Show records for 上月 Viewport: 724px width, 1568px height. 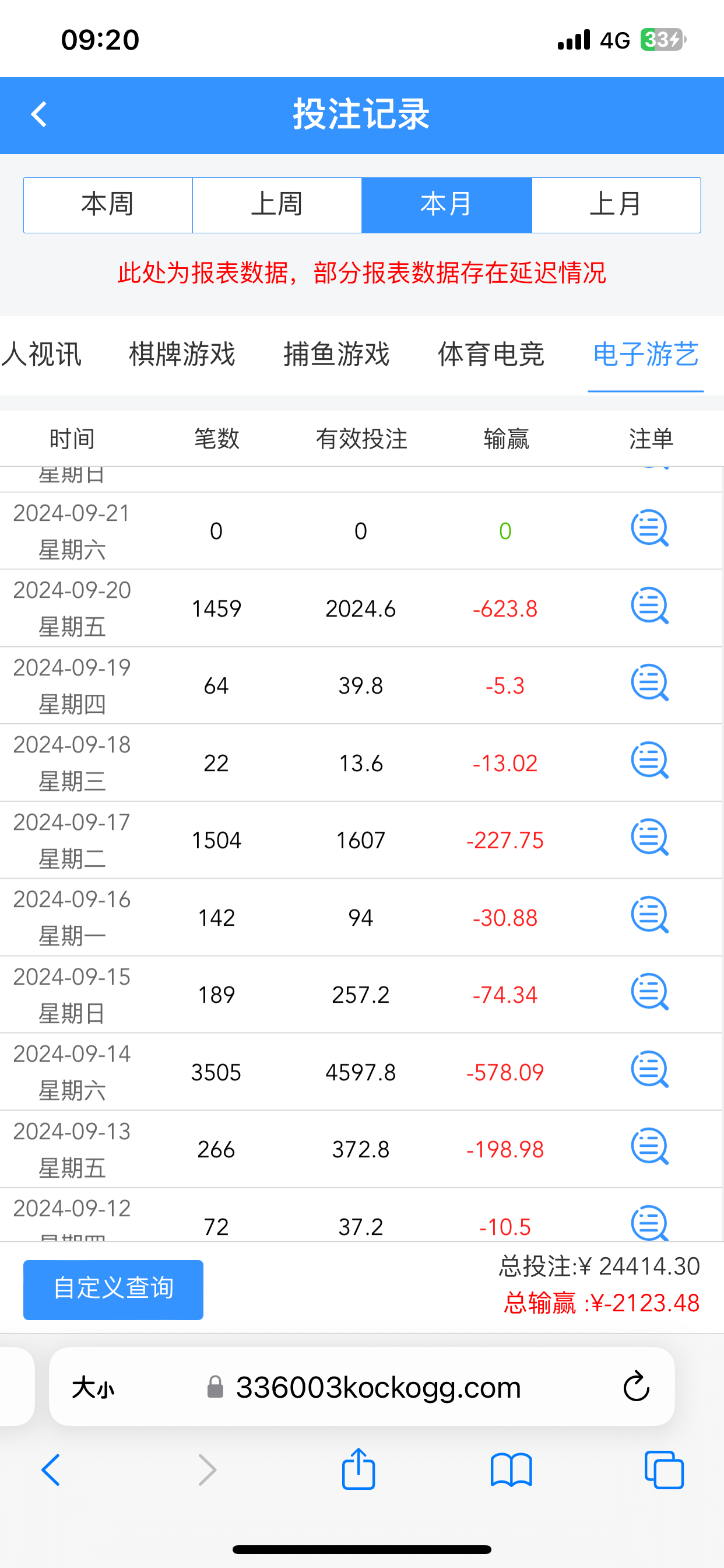(616, 205)
